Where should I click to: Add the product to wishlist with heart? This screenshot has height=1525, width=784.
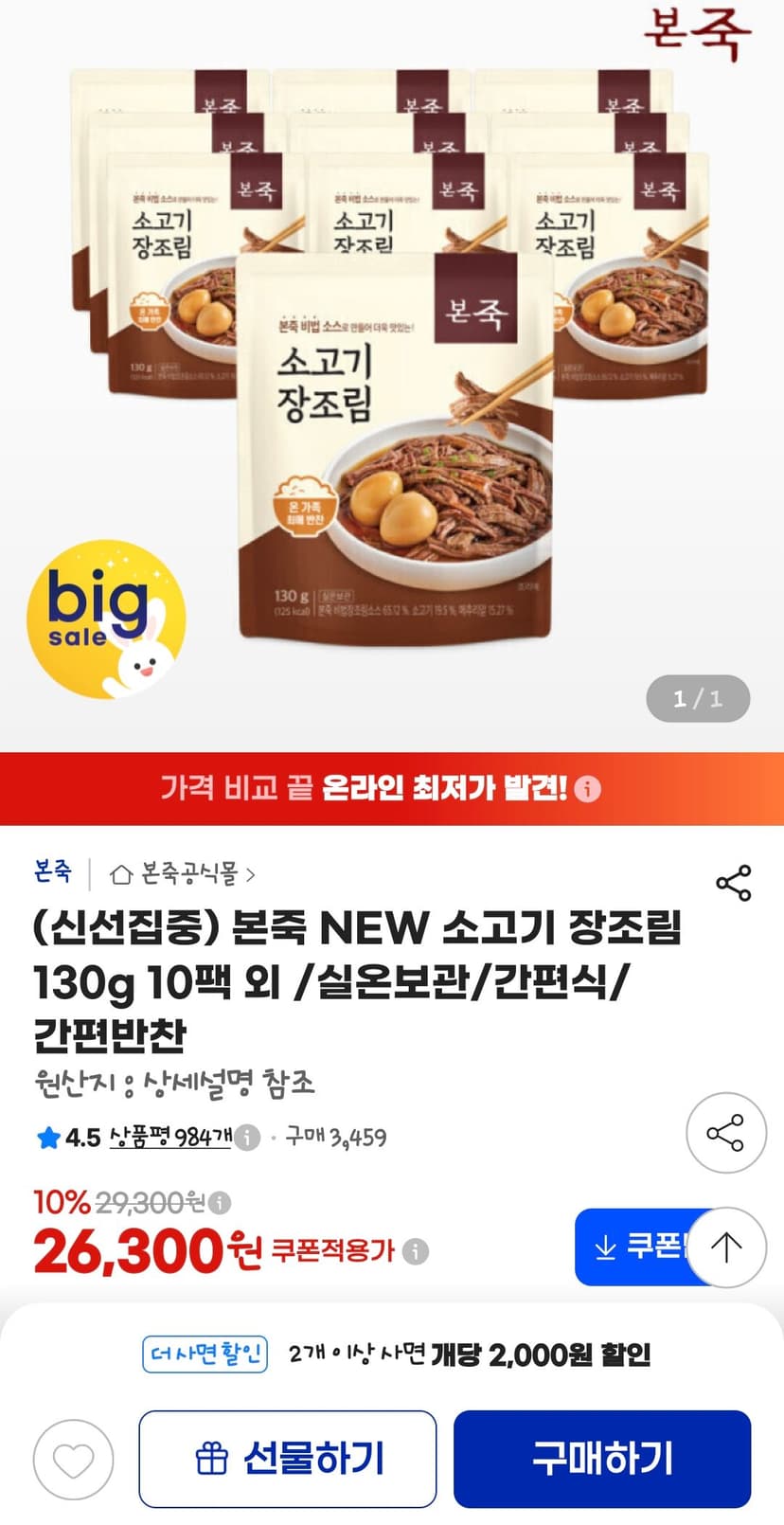(x=73, y=1460)
